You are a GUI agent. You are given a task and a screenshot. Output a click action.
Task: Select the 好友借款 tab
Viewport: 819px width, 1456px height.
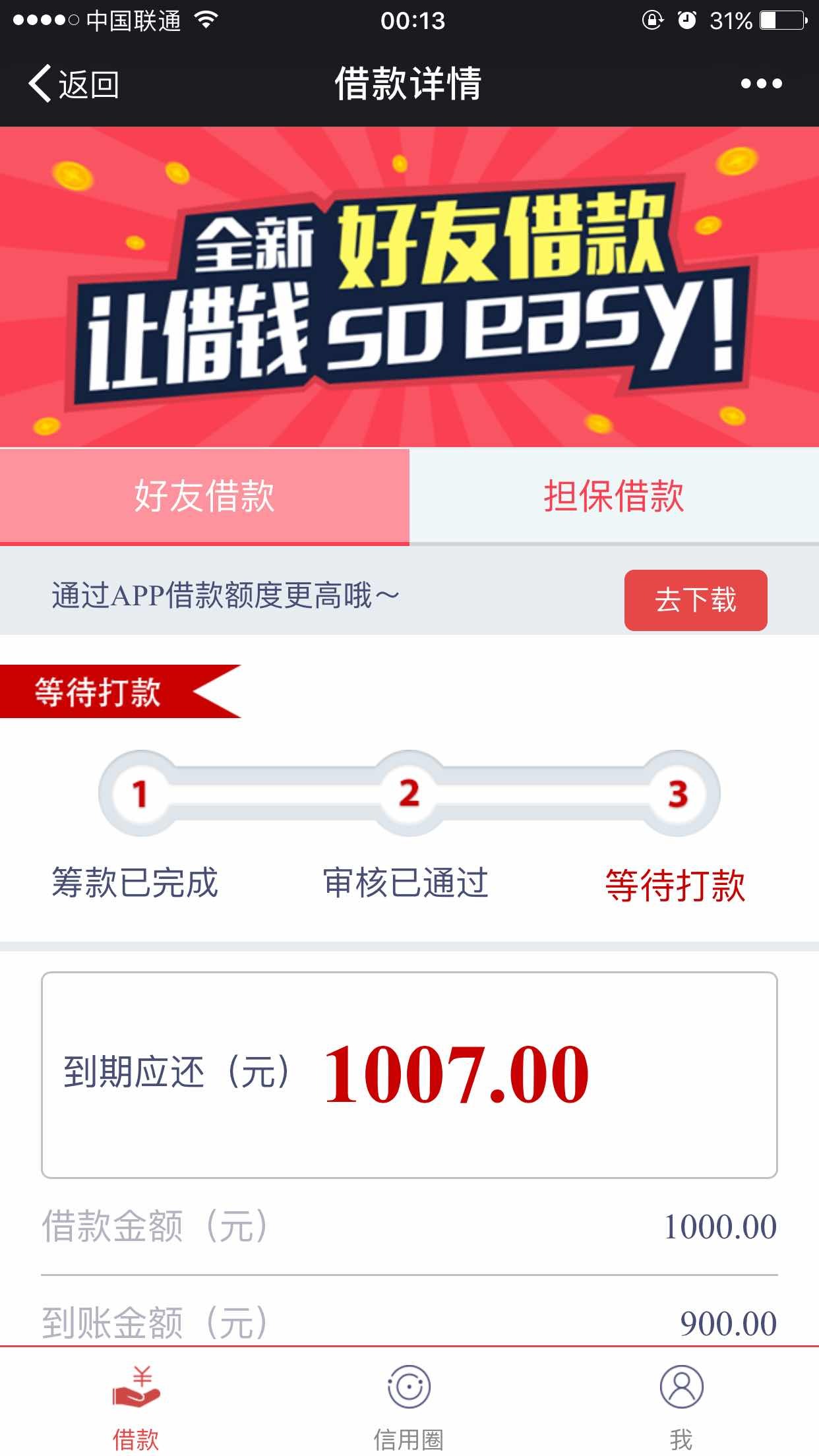pyautogui.click(x=204, y=496)
